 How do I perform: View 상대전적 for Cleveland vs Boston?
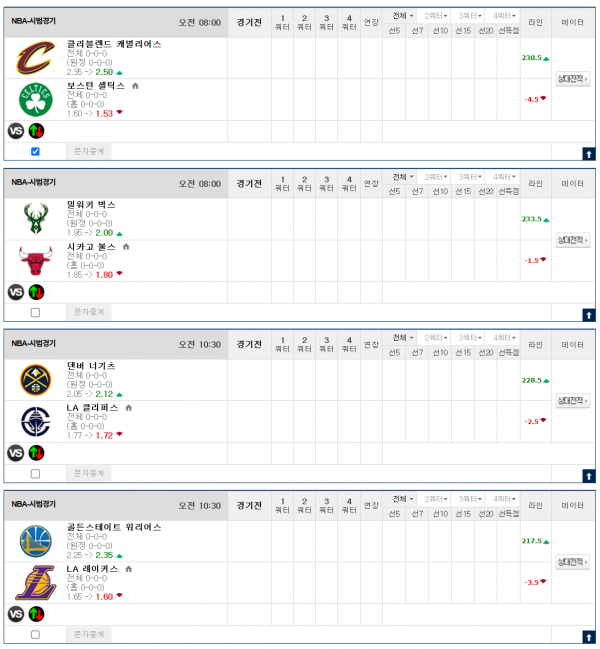click(x=573, y=78)
